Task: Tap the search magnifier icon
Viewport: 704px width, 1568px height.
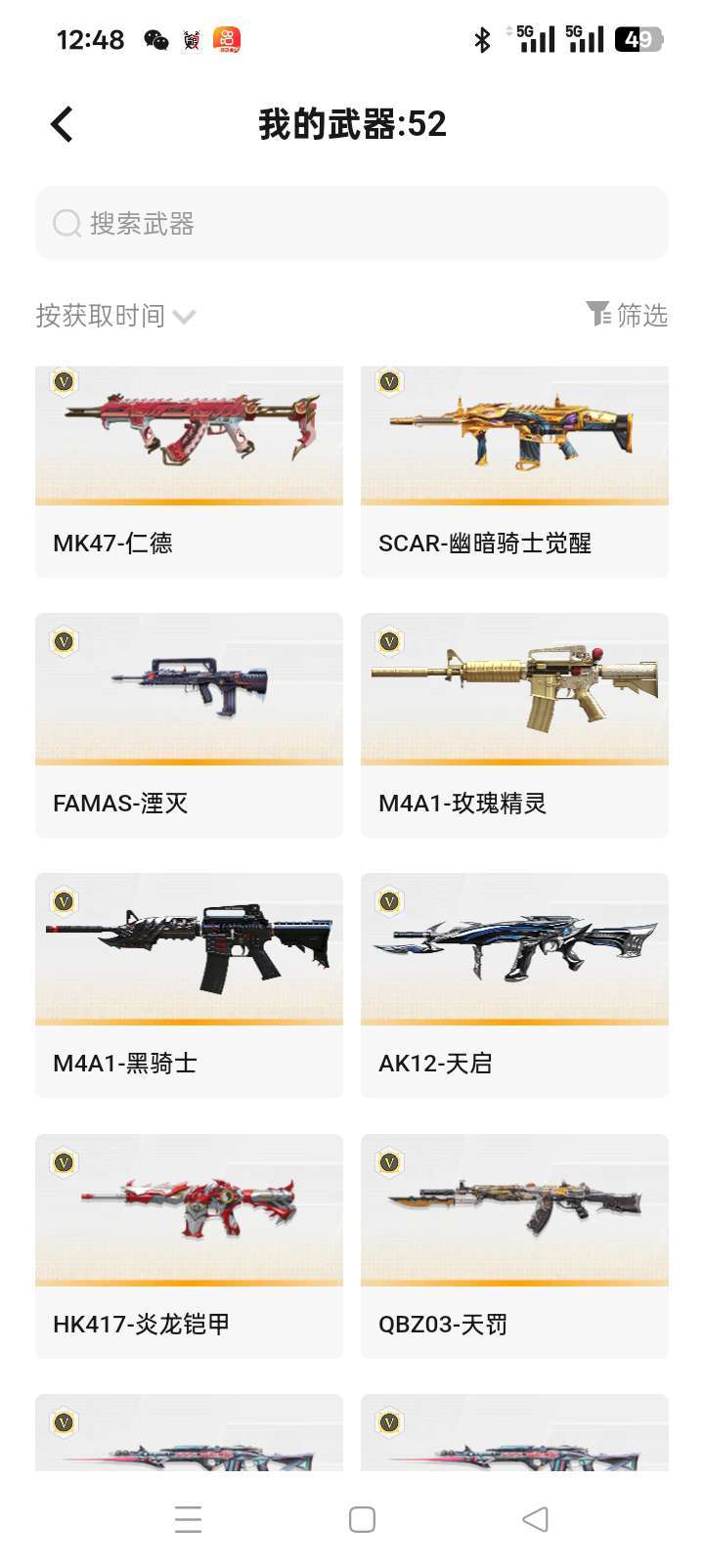Action: 66,224
